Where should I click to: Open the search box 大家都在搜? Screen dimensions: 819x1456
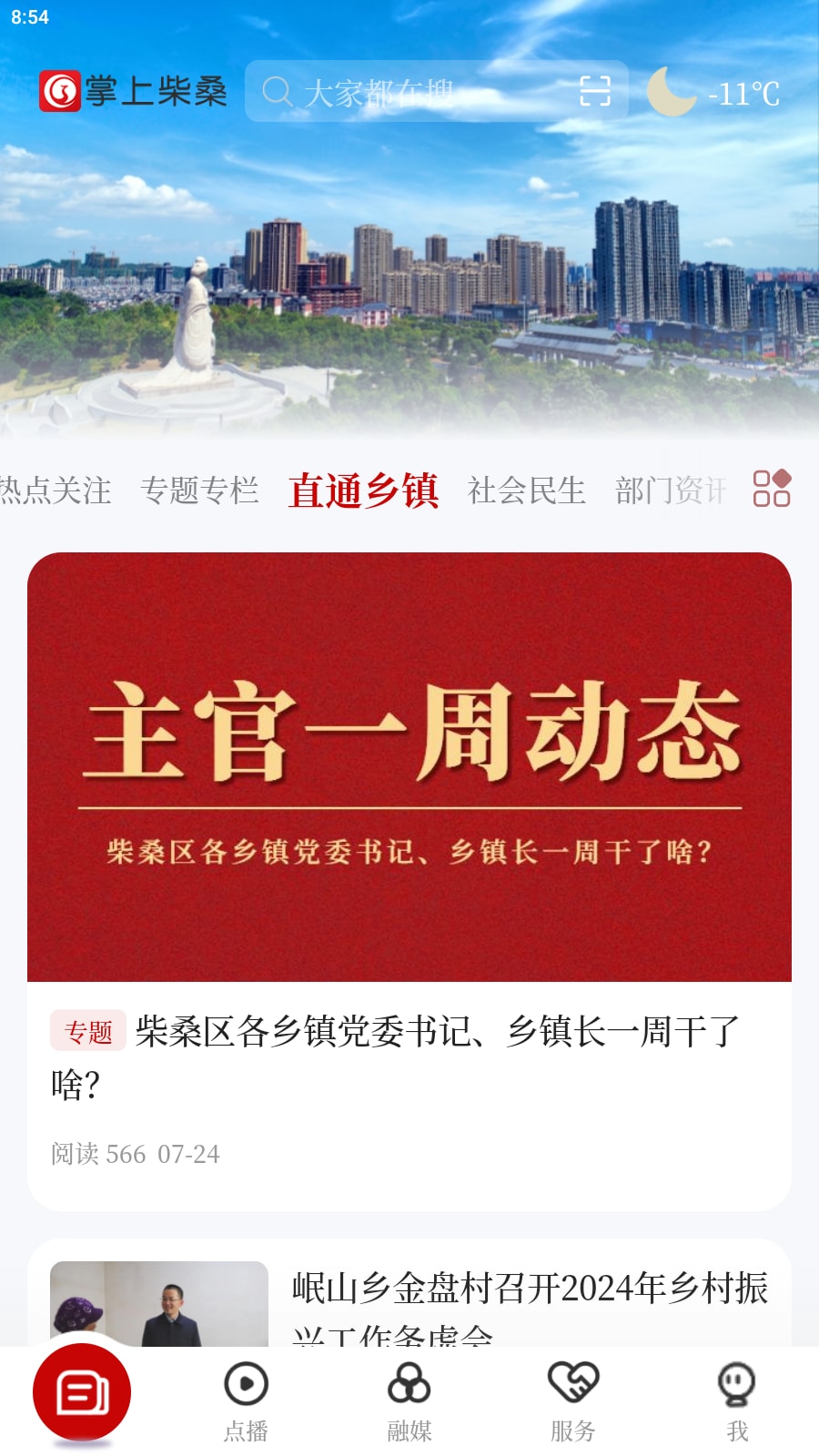pos(409,92)
